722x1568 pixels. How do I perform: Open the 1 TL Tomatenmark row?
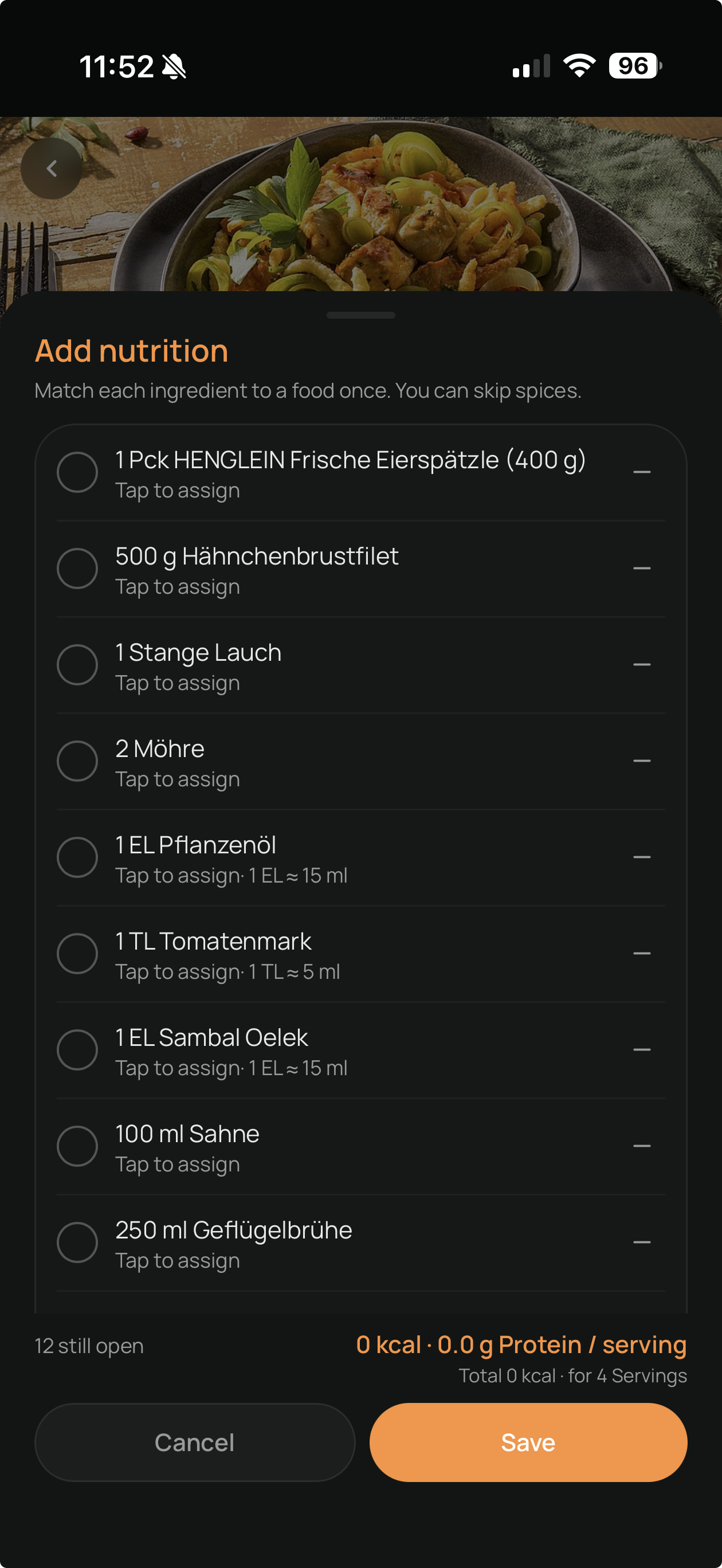click(361, 954)
